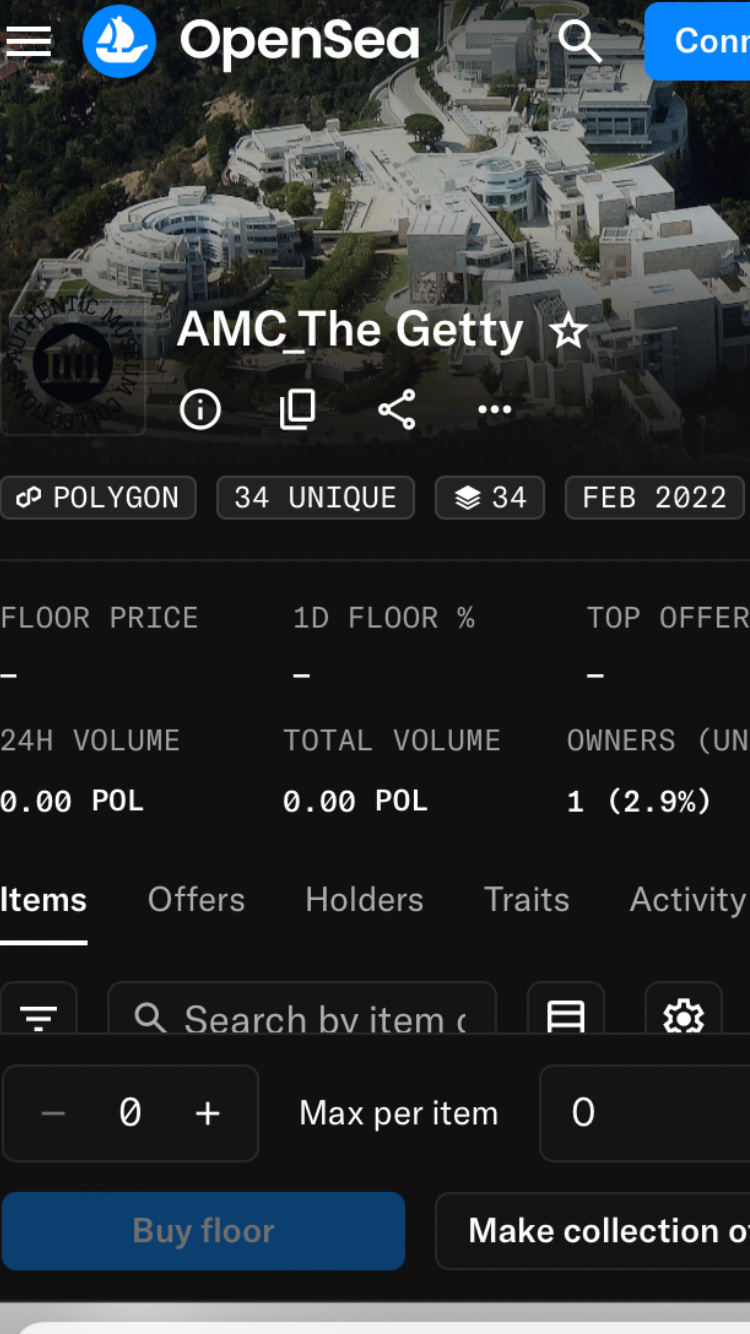Open the search magnifier icon
The width and height of the screenshot is (750, 1334).
(x=579, y=41)
